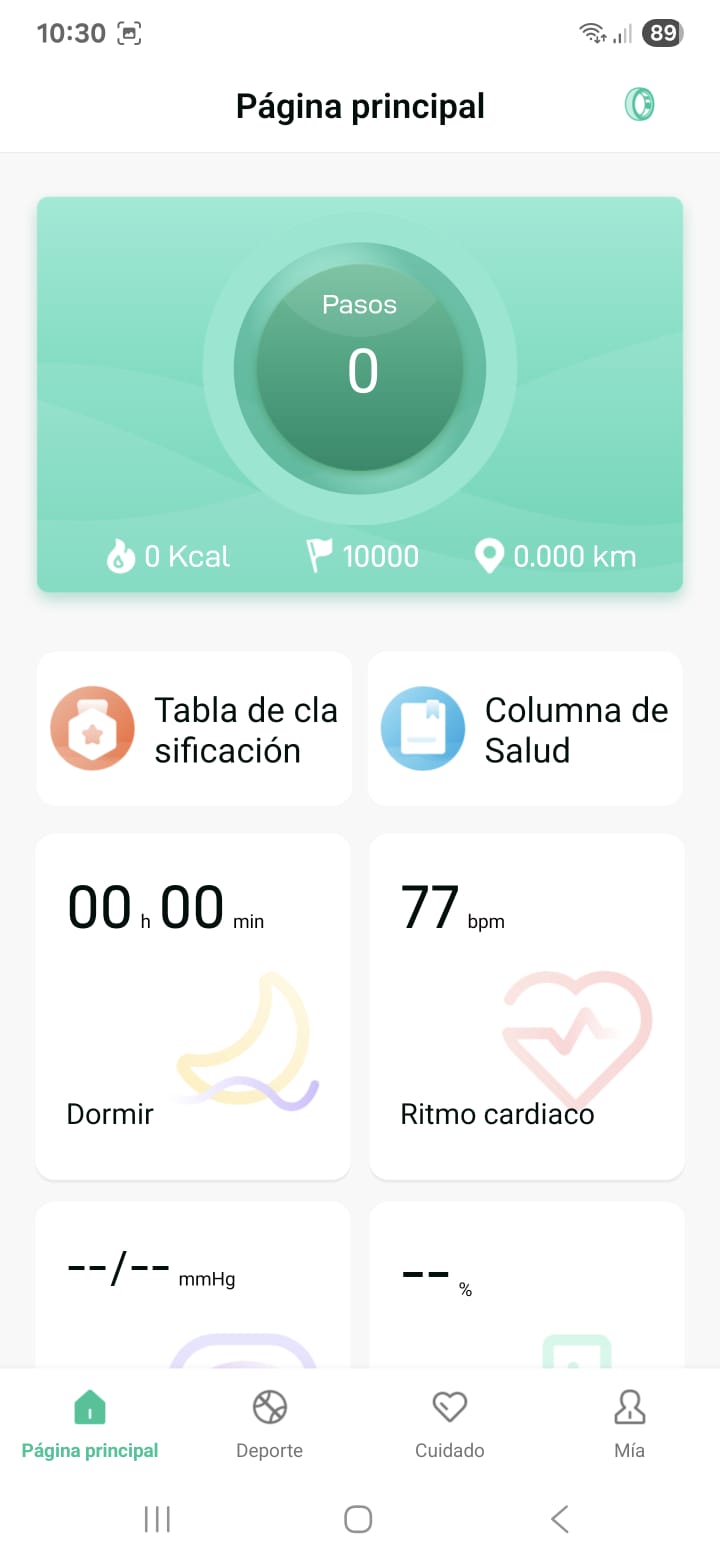
Task: Click the location pin distance icon
Action: pyautogui.click(x=489, y=556)
